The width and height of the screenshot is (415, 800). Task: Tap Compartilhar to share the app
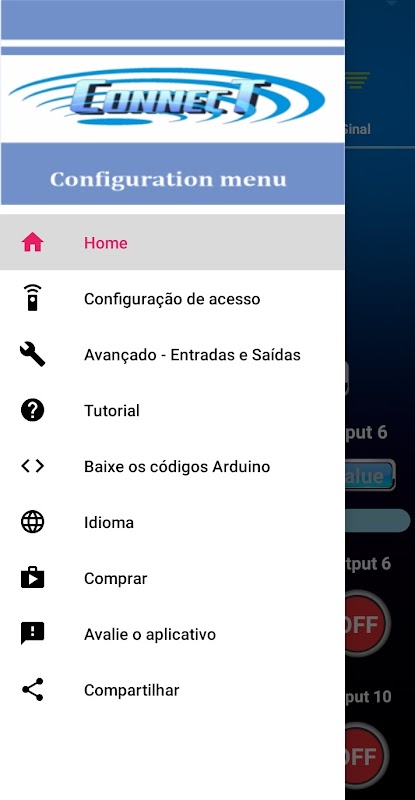pos(172,690)
